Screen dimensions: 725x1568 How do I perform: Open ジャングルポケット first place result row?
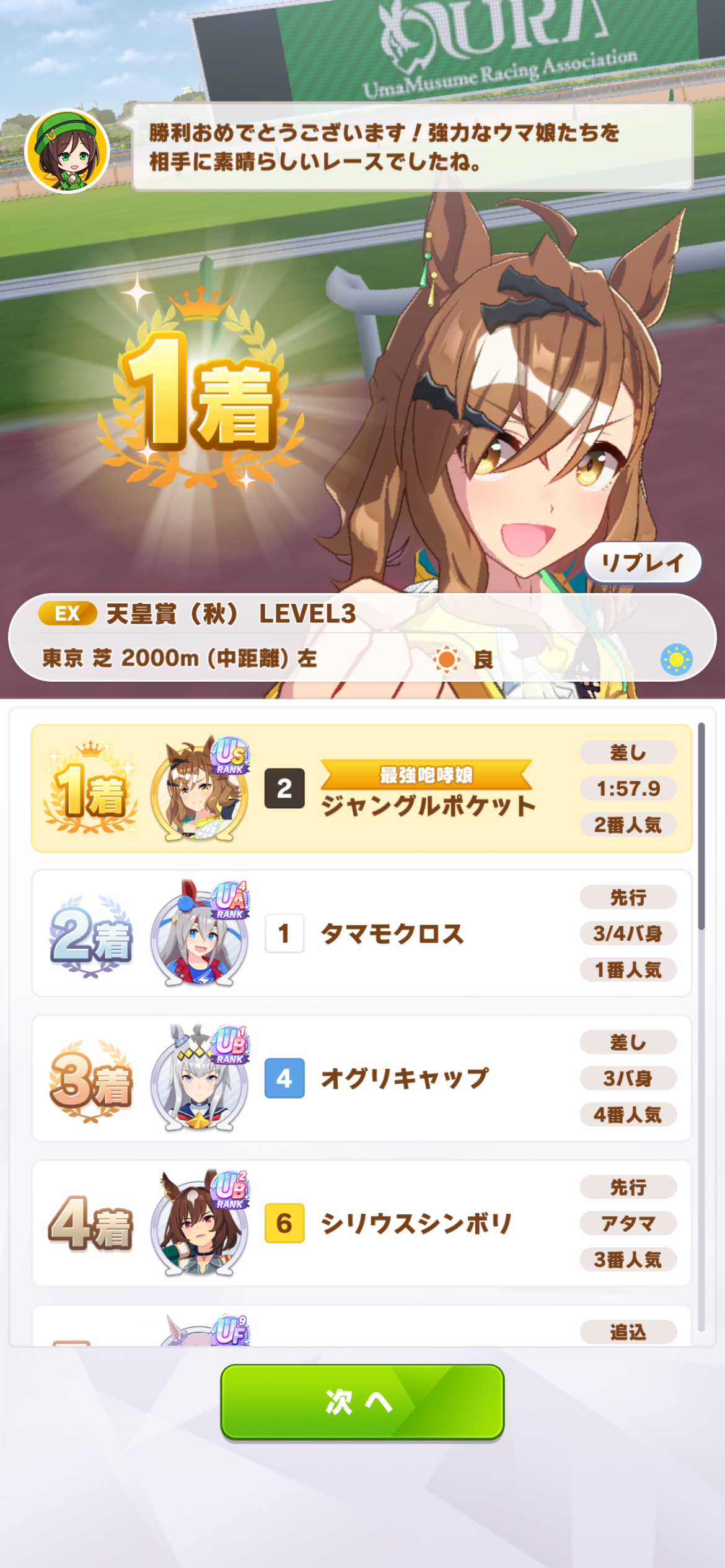coord(362,788)
